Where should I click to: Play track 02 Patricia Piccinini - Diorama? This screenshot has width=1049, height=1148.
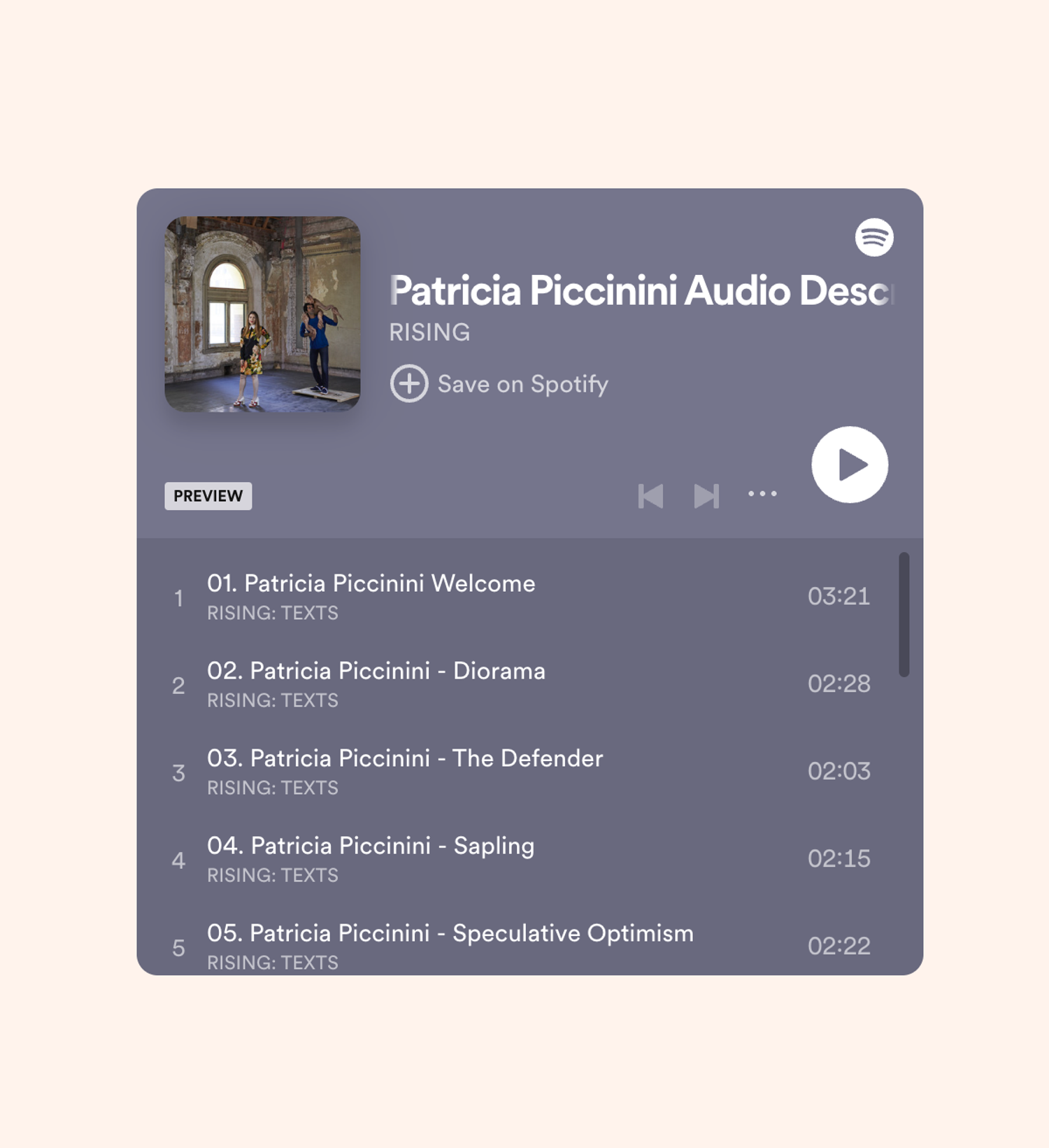(x=376, y=671)
